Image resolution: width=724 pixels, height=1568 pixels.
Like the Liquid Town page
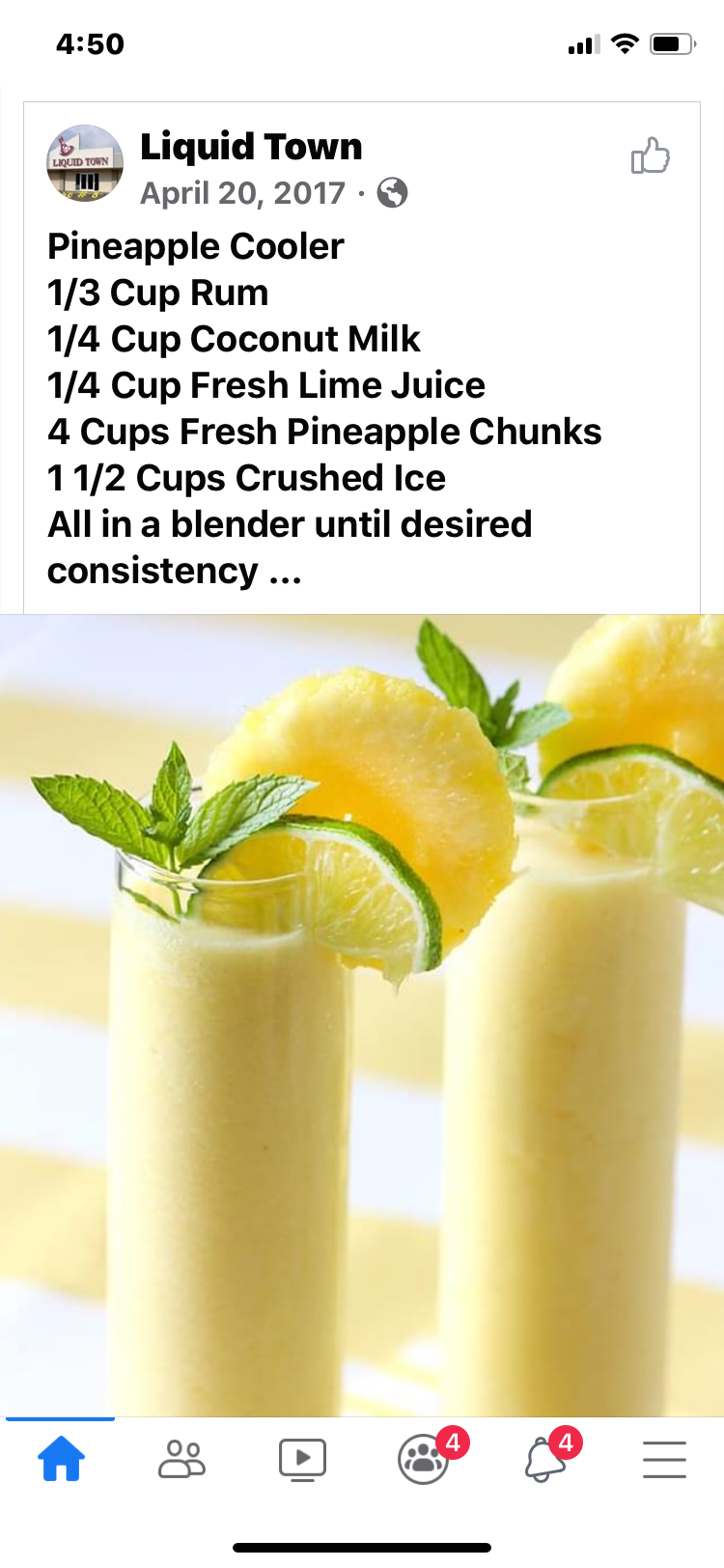tap(650, 156)
